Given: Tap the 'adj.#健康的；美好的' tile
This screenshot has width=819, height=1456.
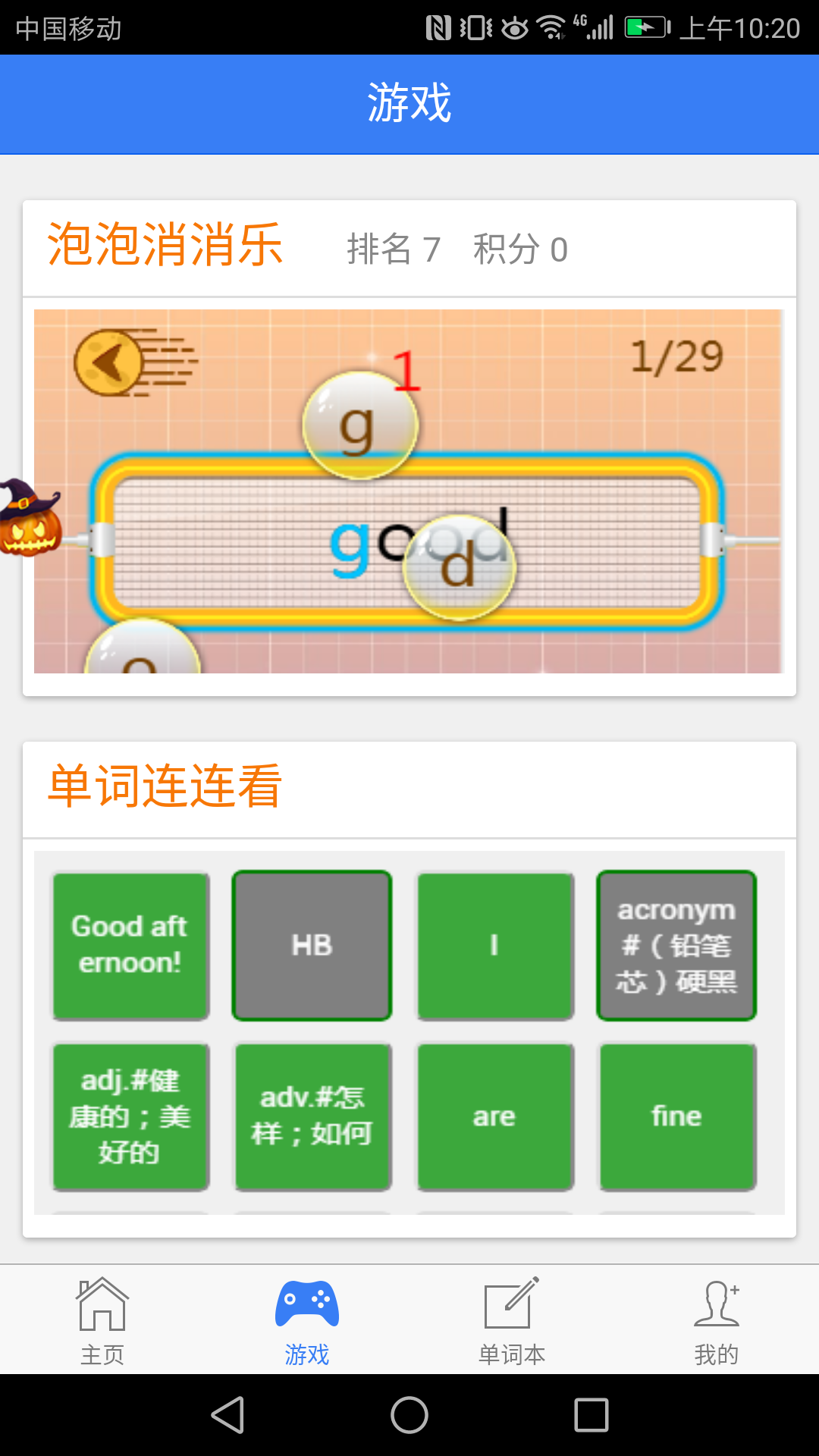Looking at the screenshot, I should (130, 1116).
